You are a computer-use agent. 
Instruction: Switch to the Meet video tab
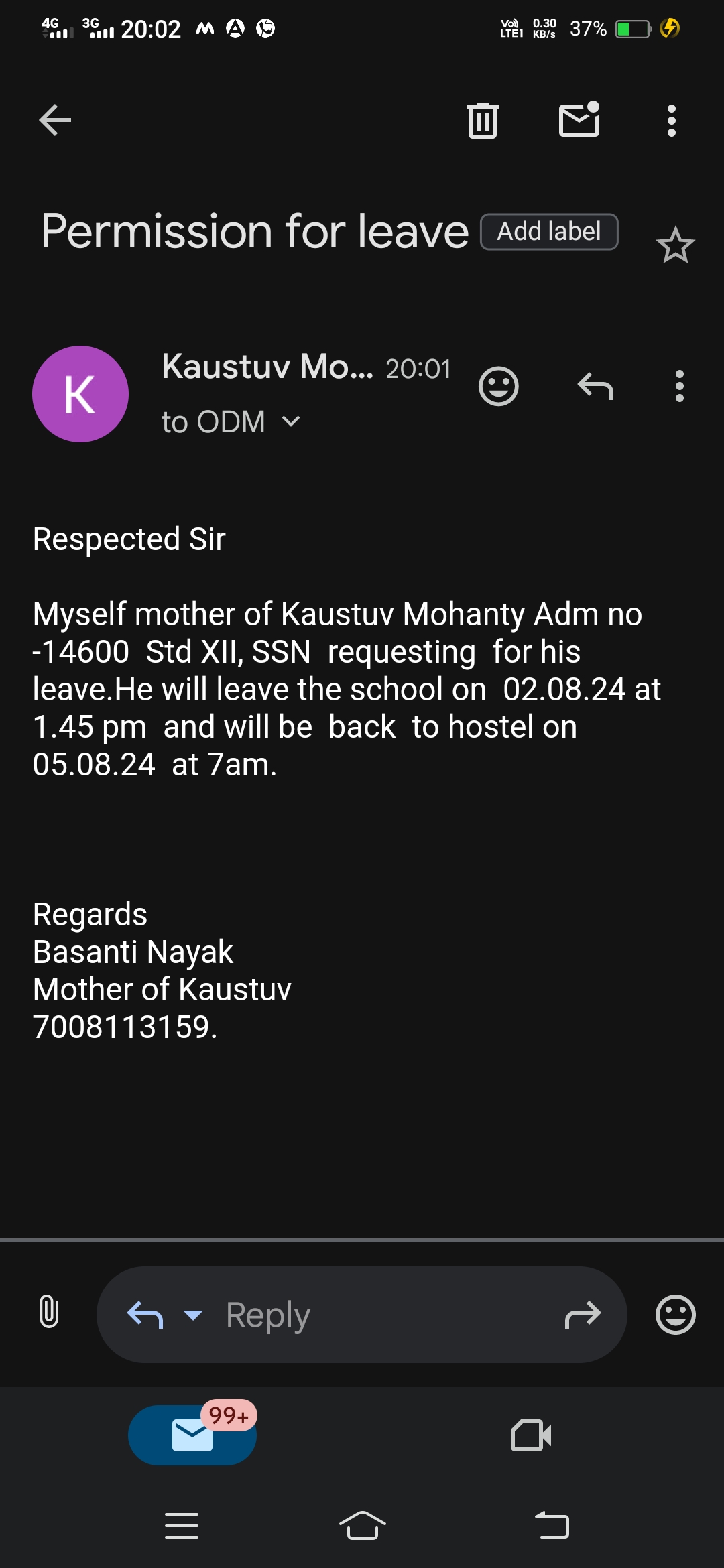[x=531, y=1435]
